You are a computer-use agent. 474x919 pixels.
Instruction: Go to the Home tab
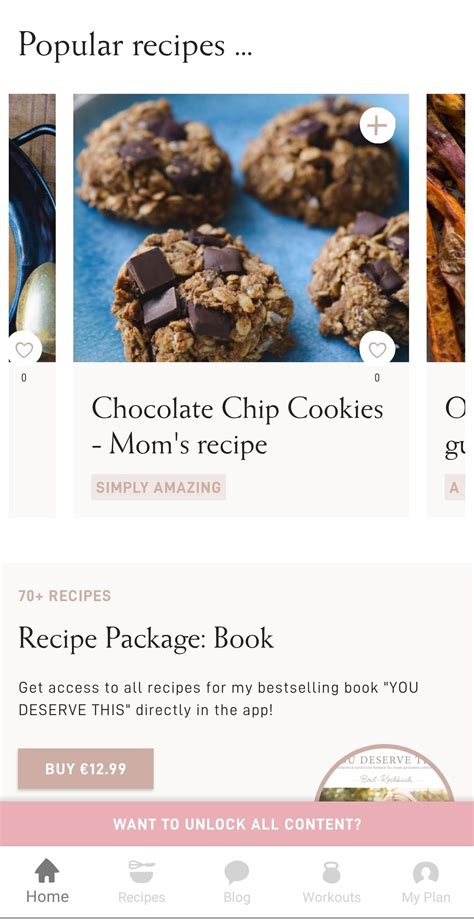click(47, 881)
